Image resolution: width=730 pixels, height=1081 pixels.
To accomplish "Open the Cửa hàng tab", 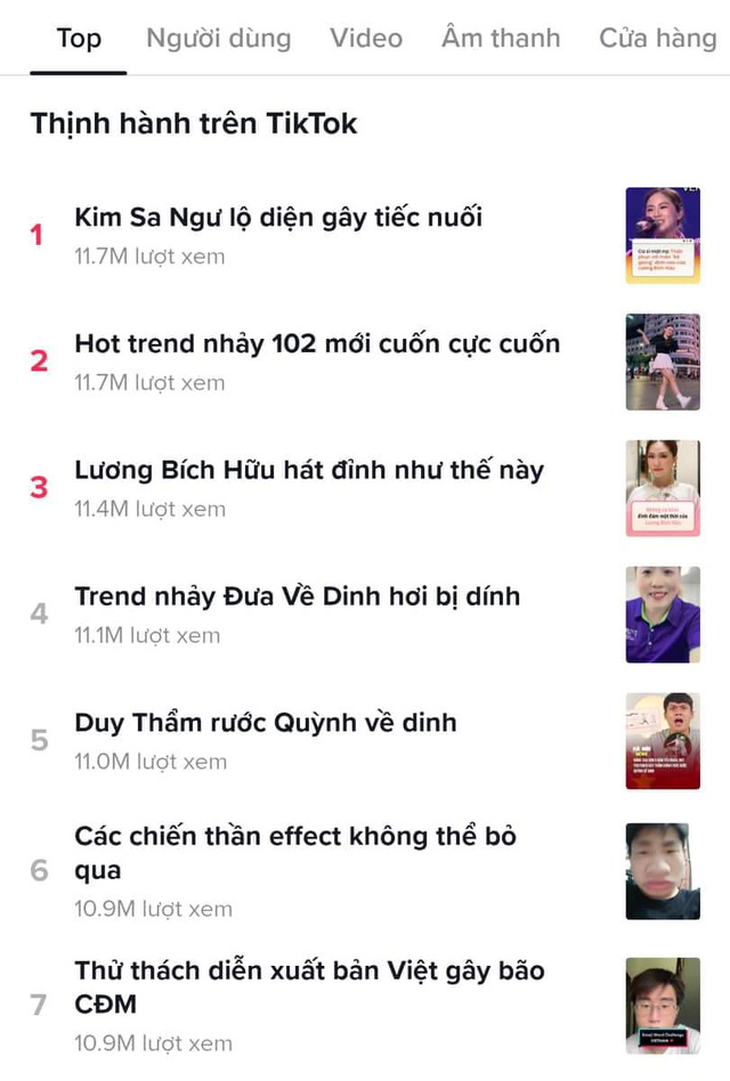I will (658, 38).
